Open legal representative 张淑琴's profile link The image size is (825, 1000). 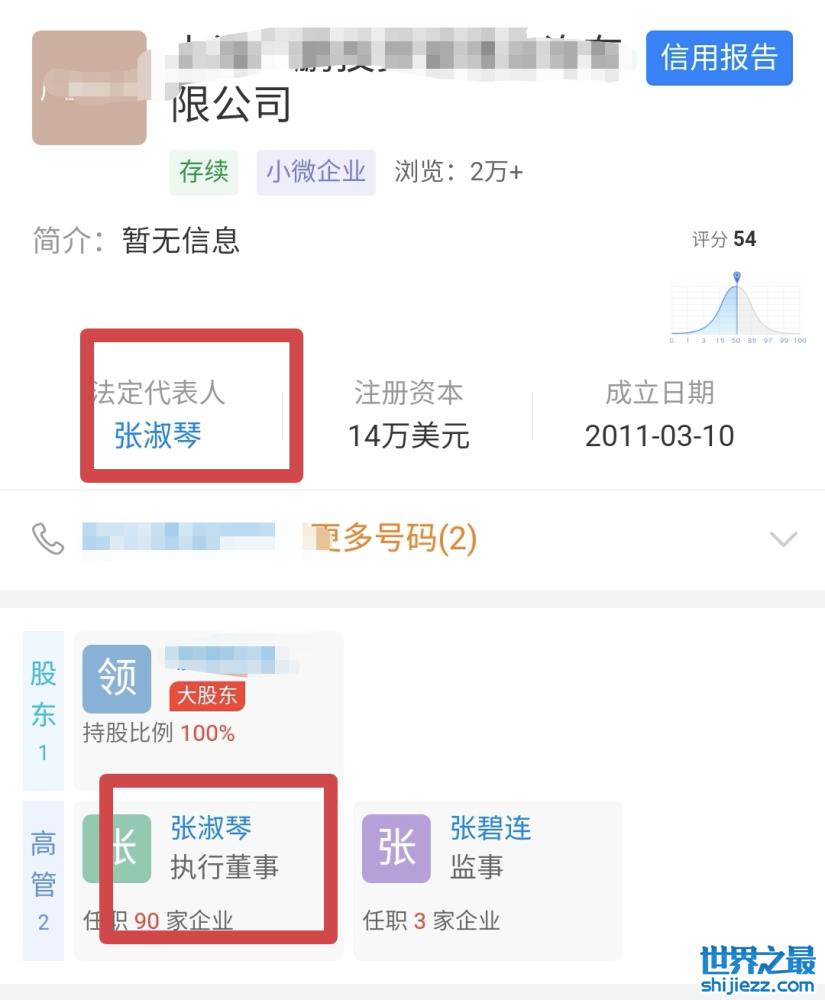point(157,436)
